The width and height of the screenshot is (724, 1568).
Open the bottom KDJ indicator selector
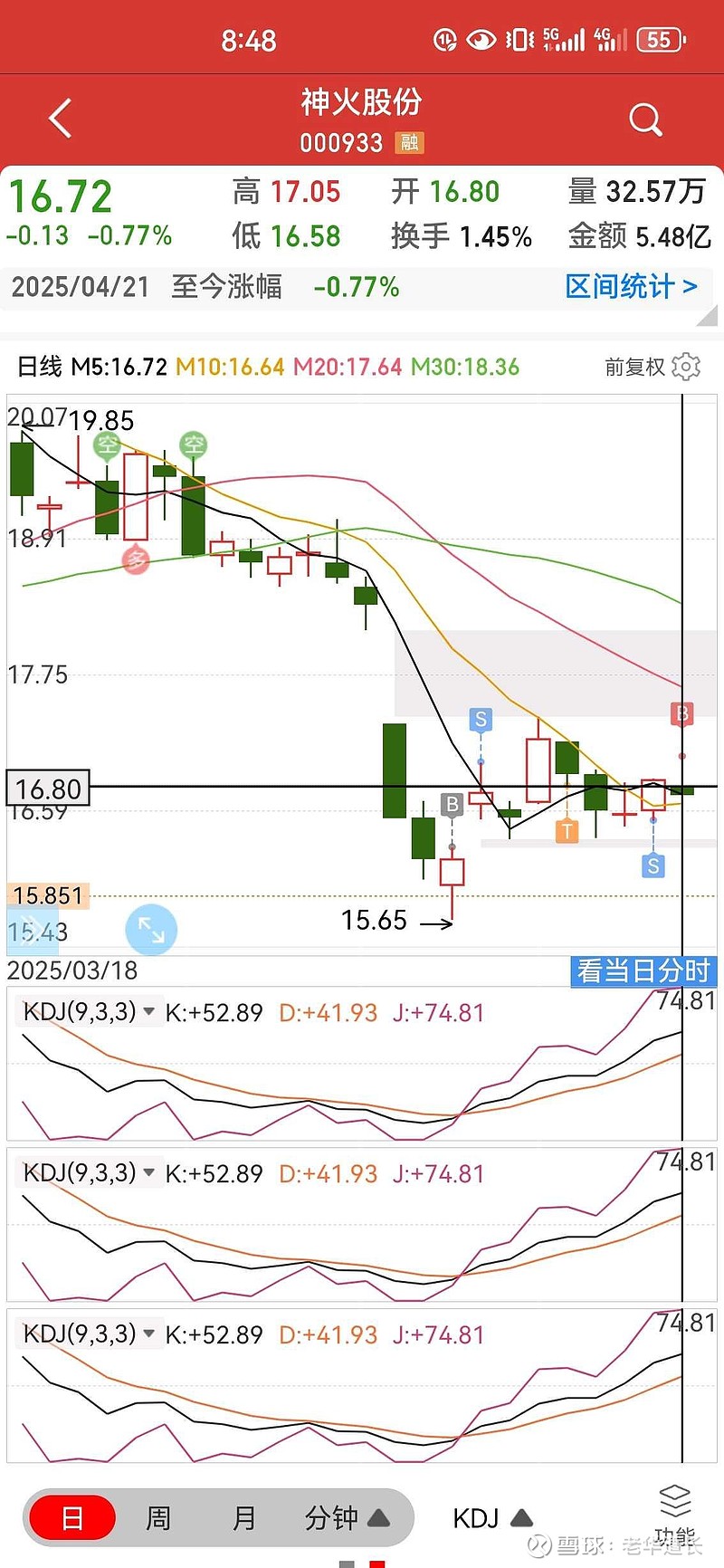tap(493, 1518)
